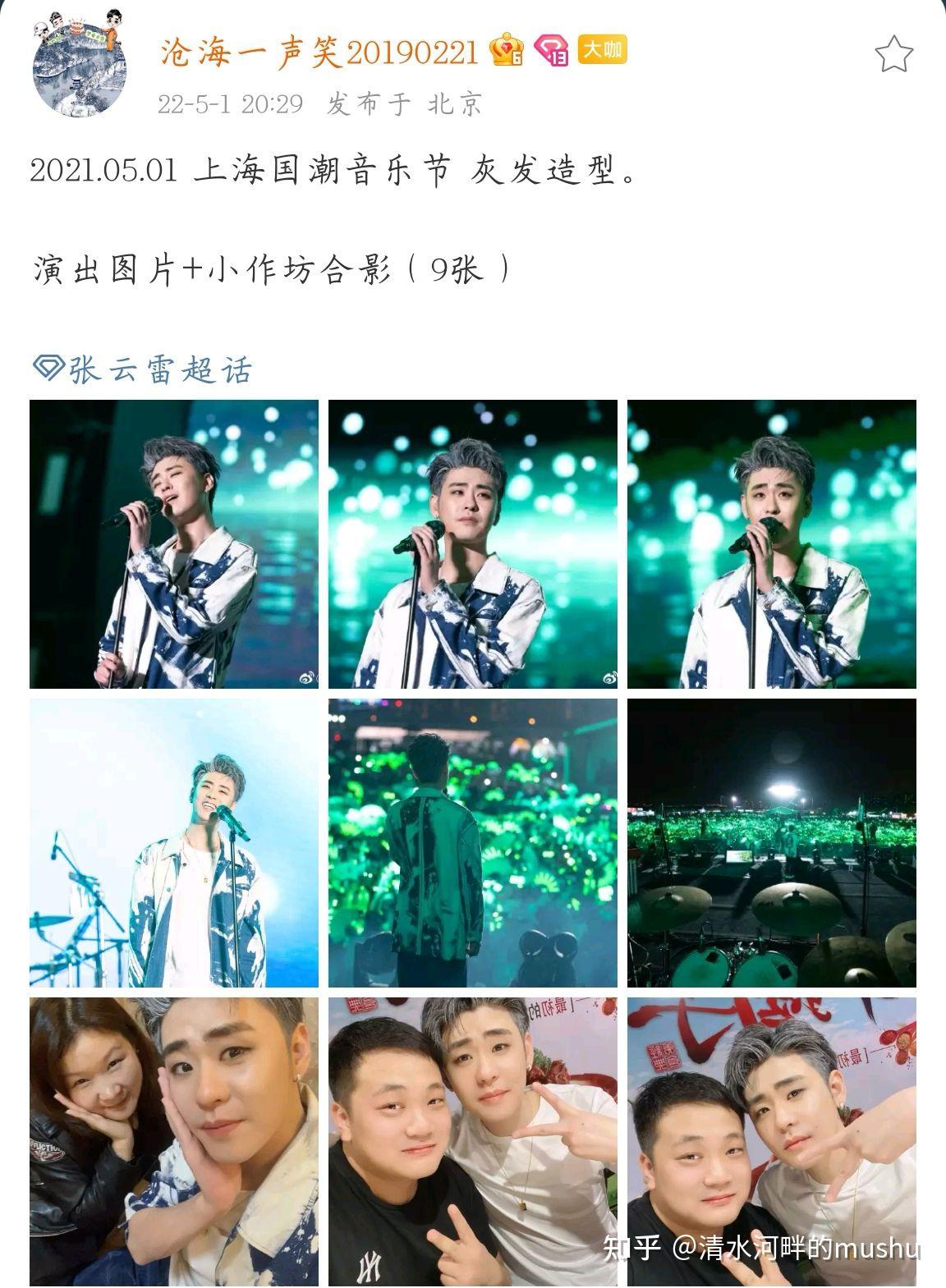Tap the star outline to favorite the post
This screenshot has height=1288, width=946.
[894, 53]
